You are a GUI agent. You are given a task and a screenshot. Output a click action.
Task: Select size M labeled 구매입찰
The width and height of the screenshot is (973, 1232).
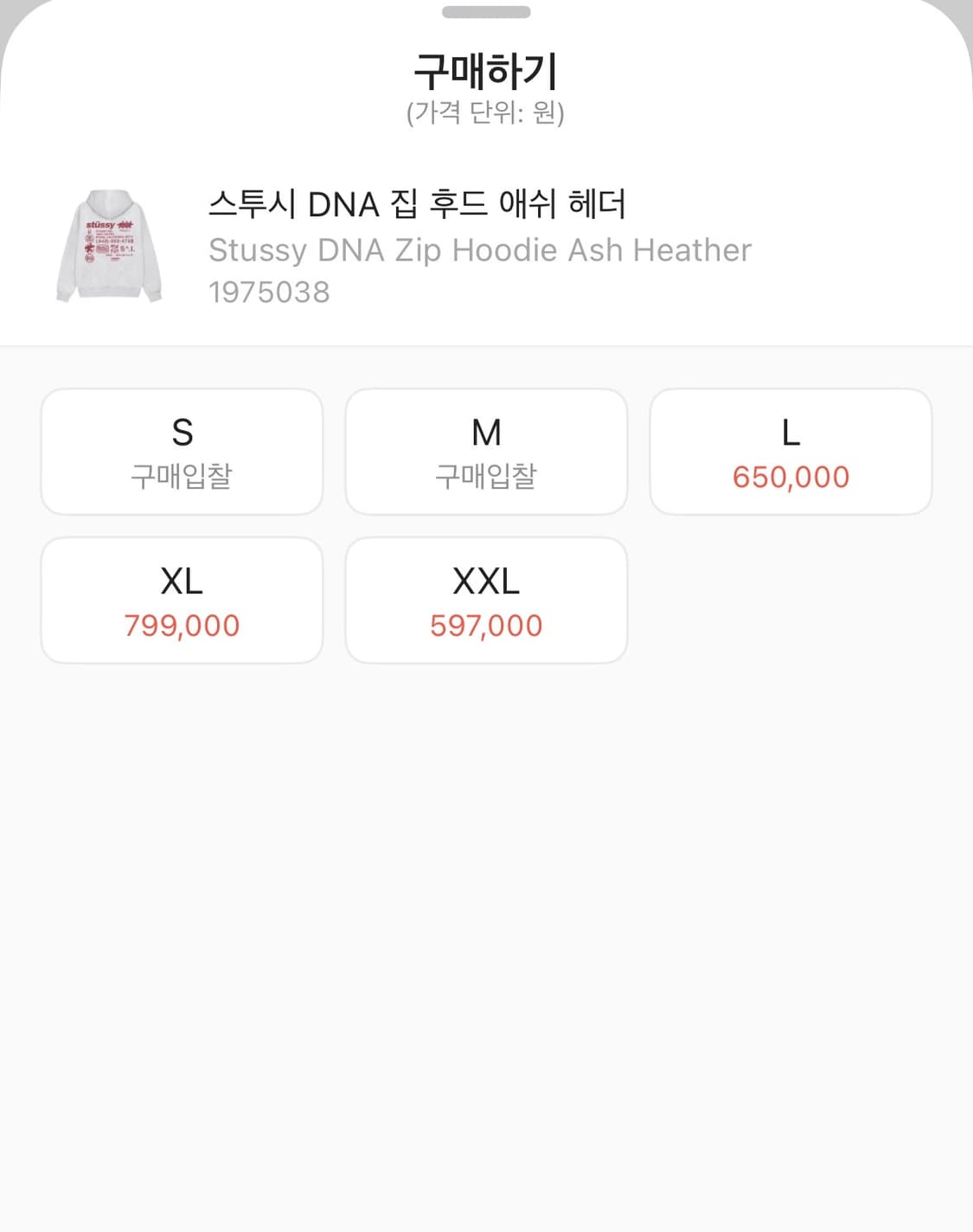(x=486, y=451)
